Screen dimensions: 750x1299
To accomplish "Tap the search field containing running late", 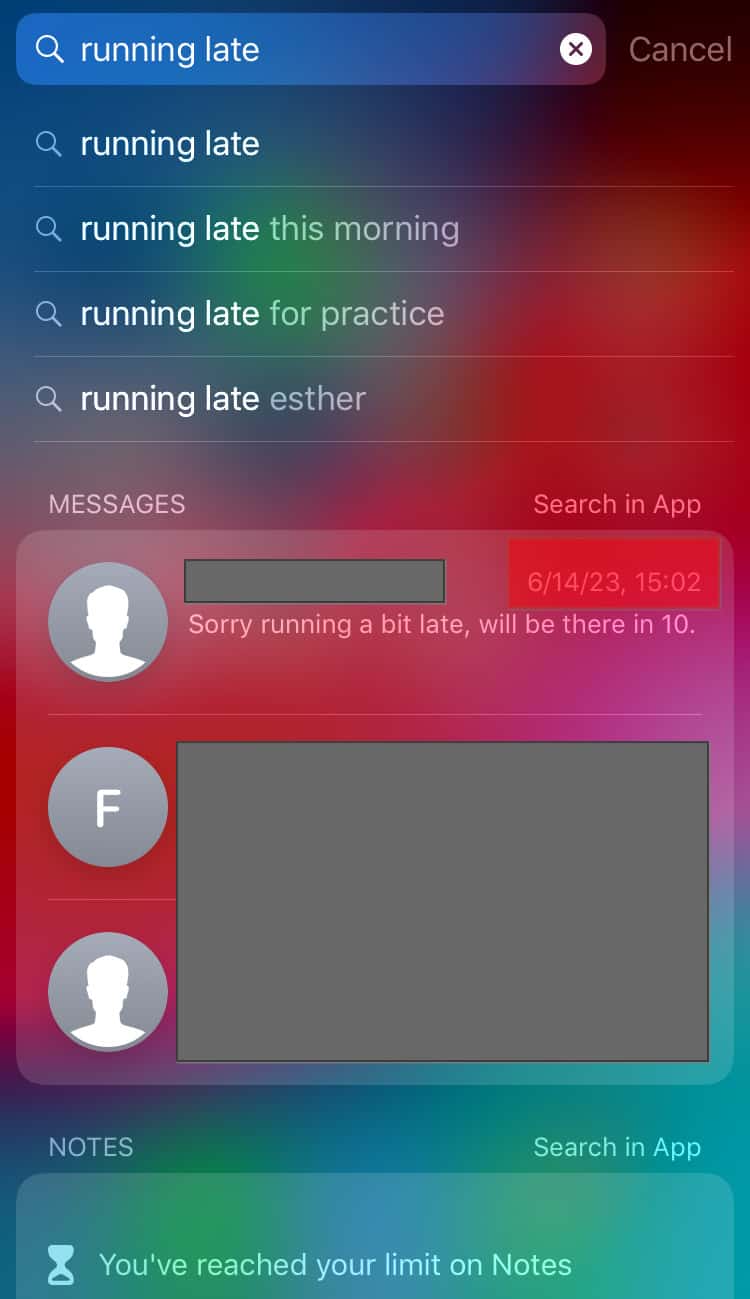I will (x=300, y=49).
